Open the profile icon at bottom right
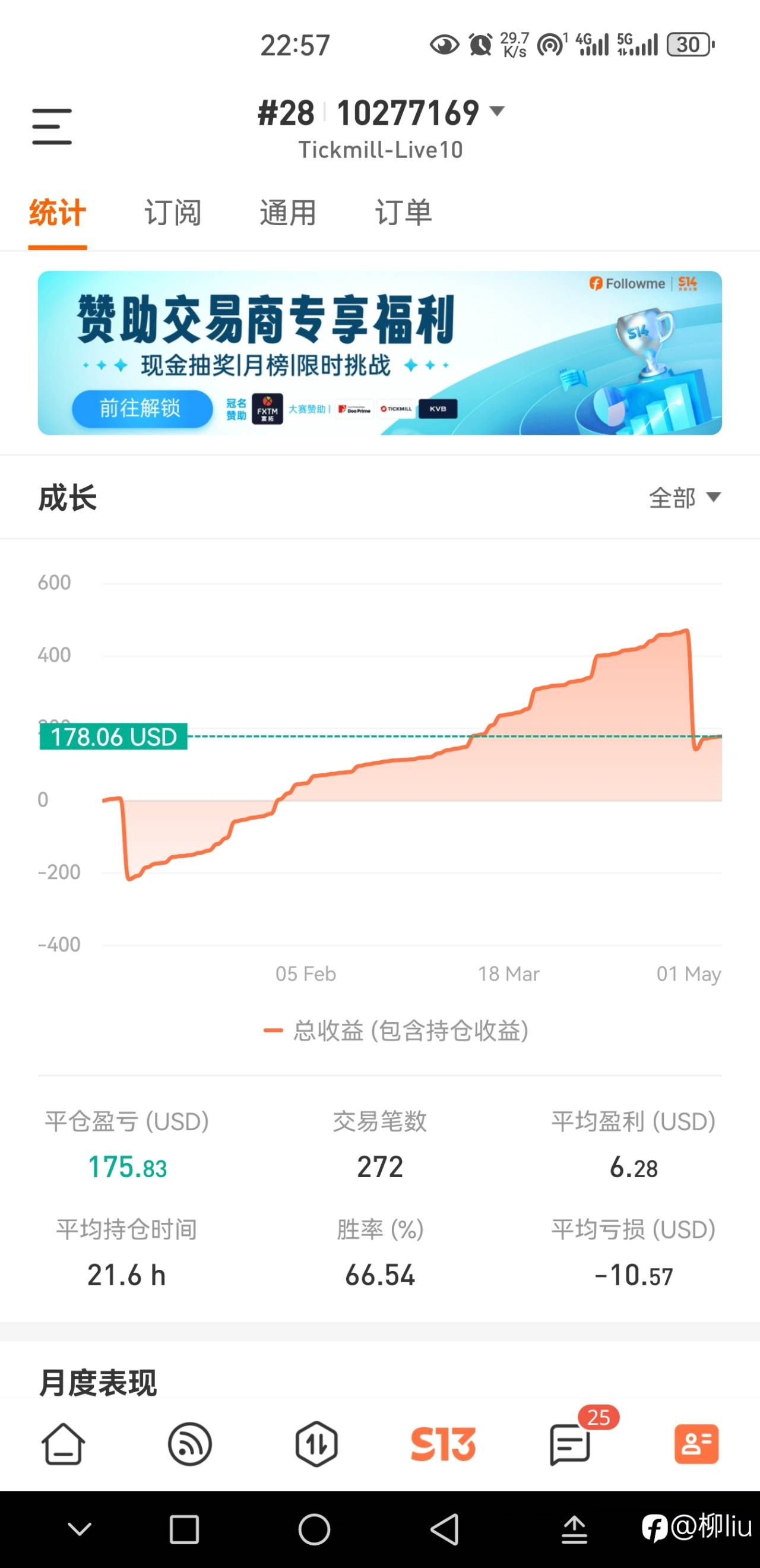760x1568 pixels. (x=696, y=1445)
